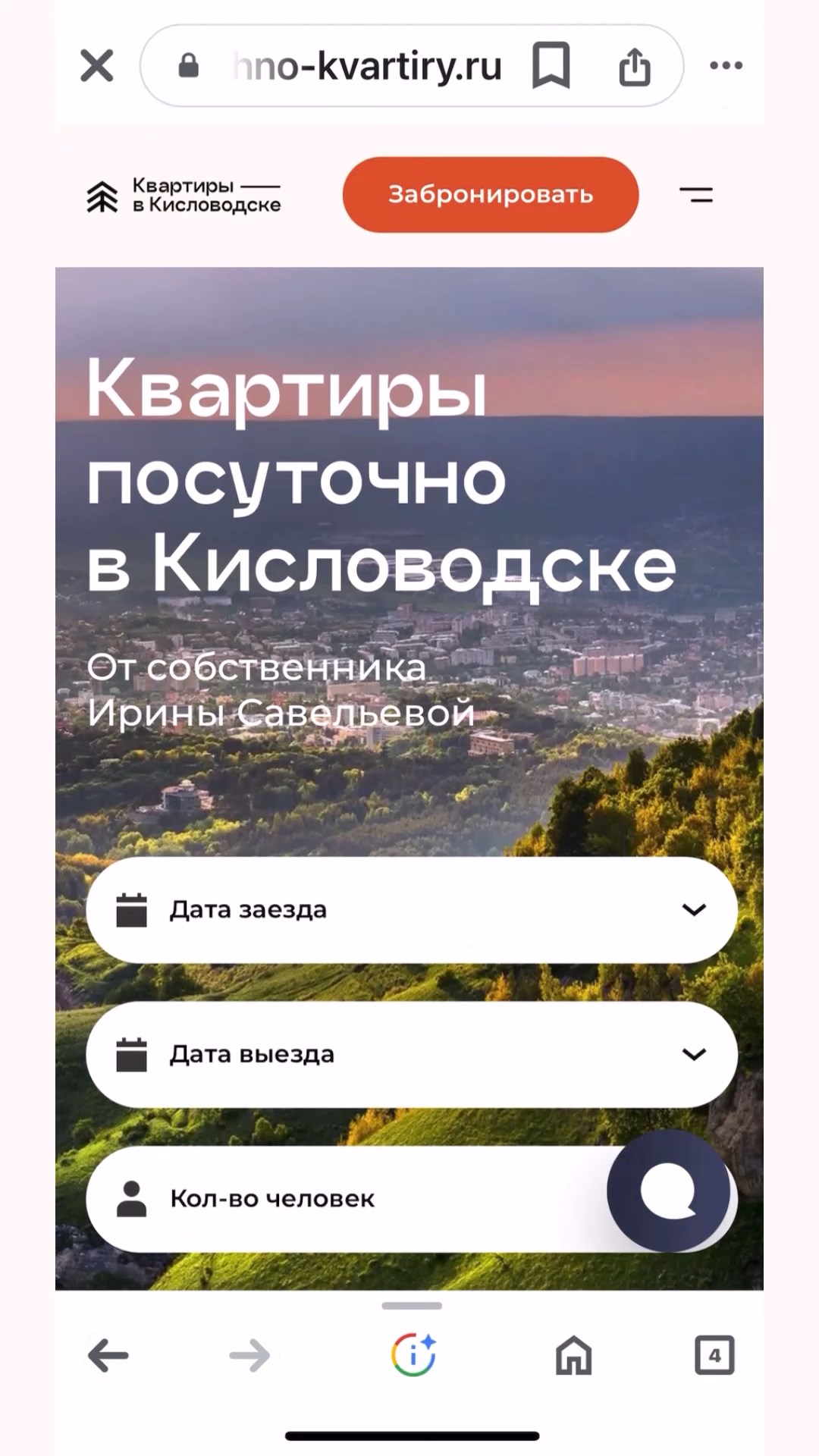Open the tab switcher showing 4 tabs
The height and width of the screenshot is (1456, 819).
pos(714,1356)
